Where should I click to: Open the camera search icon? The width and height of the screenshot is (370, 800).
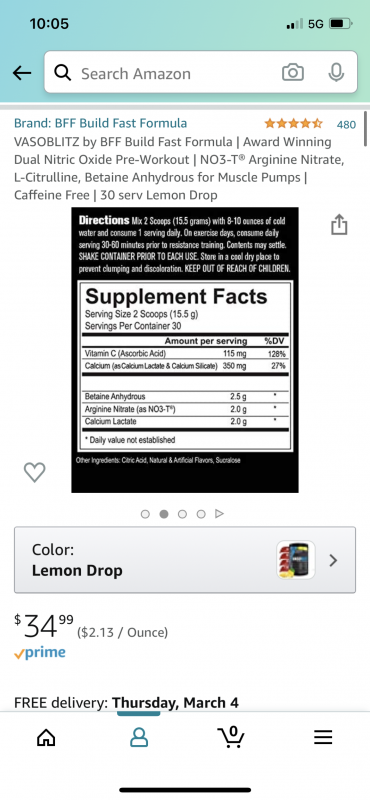[x=293, y=73]
